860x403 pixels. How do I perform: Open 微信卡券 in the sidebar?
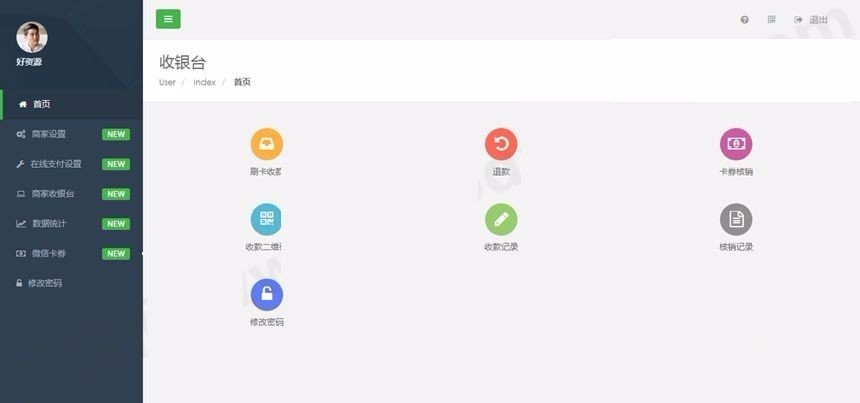pyautogui.click(x=48, y=254)
